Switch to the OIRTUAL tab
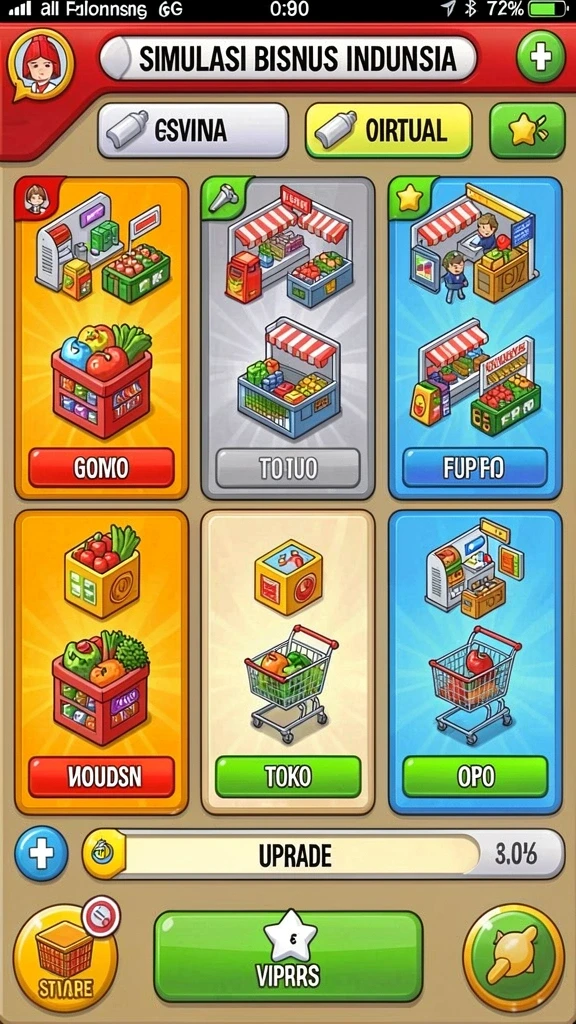 389,131
